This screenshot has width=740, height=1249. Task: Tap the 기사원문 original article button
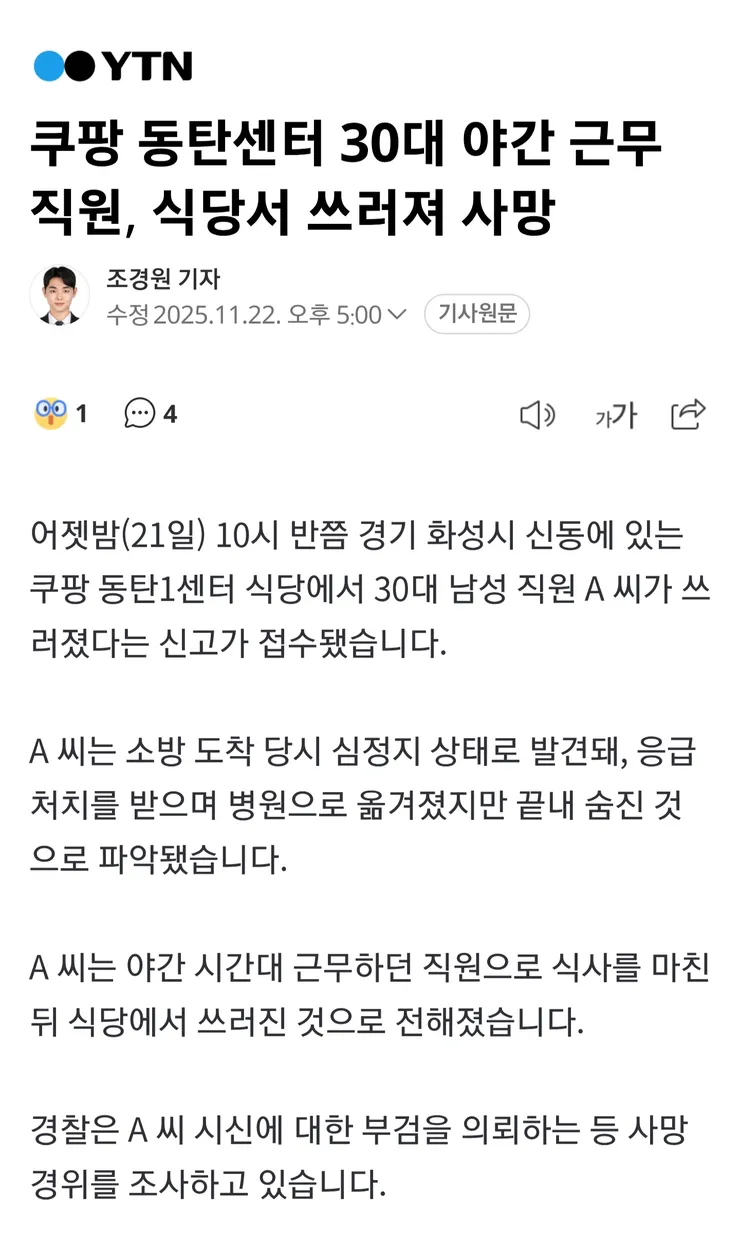477,315
